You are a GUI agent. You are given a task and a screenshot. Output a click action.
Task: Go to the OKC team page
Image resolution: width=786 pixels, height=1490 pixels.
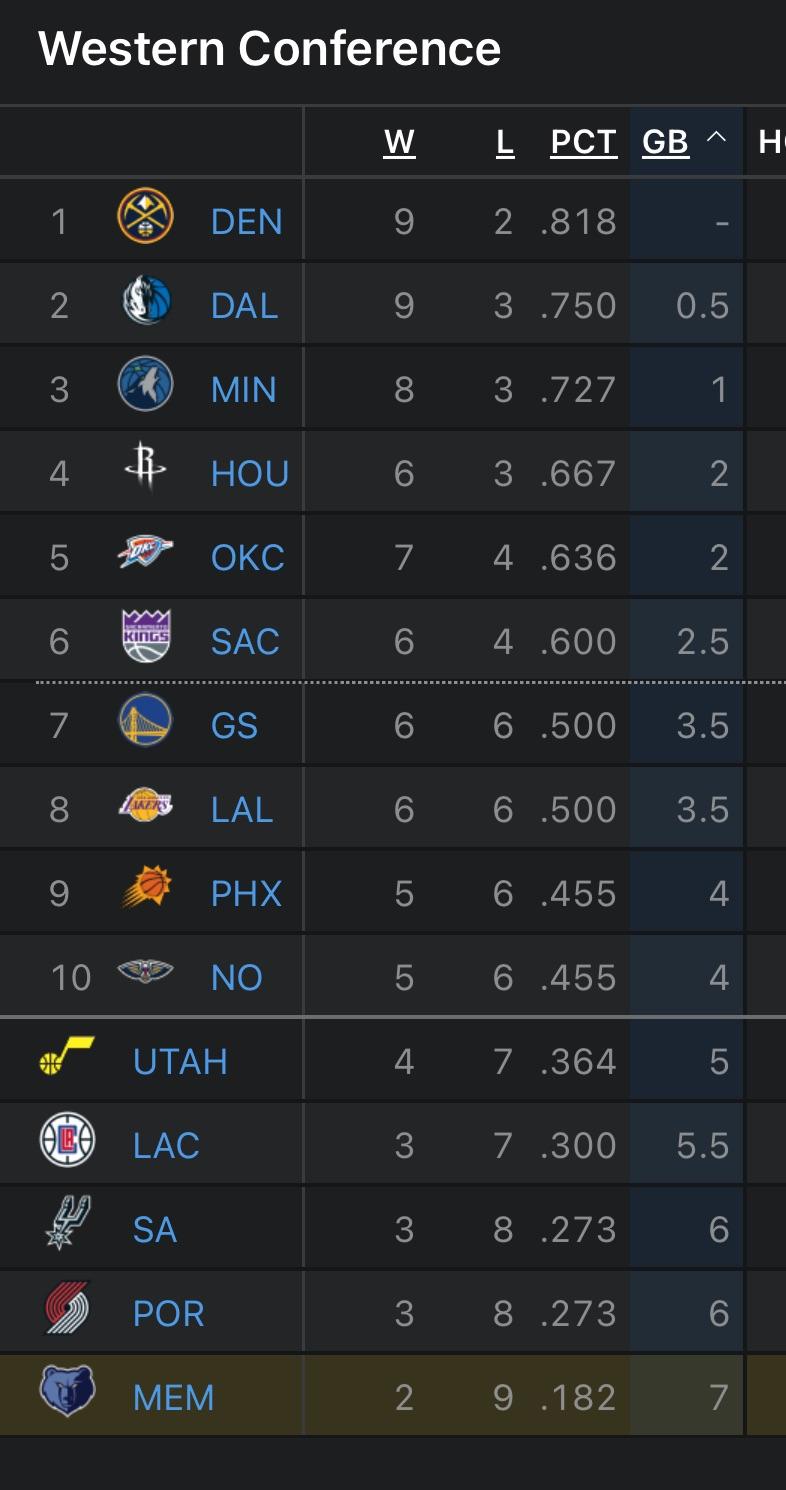[247, 557]
